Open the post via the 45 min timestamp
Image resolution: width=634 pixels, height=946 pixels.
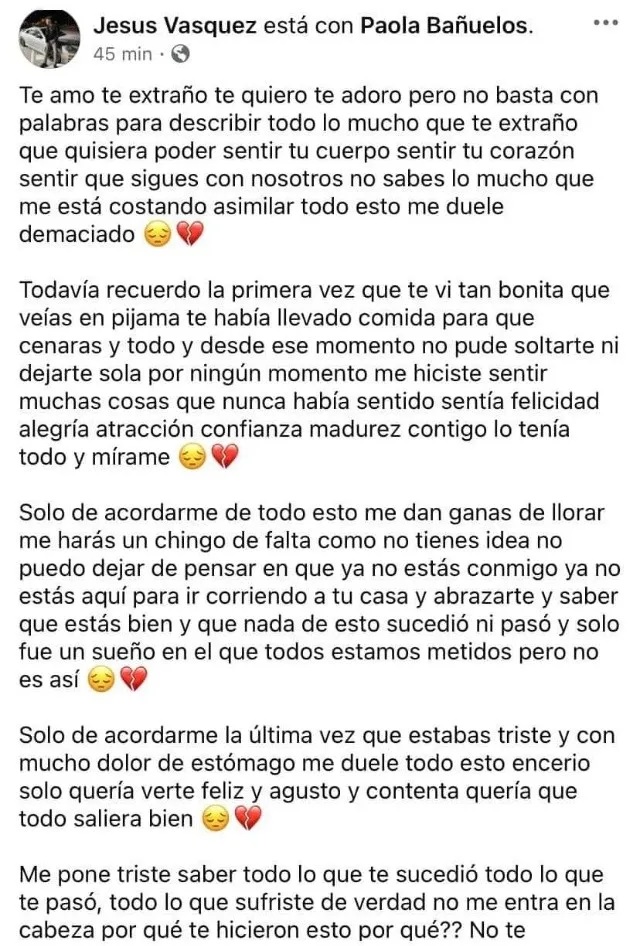122,54
